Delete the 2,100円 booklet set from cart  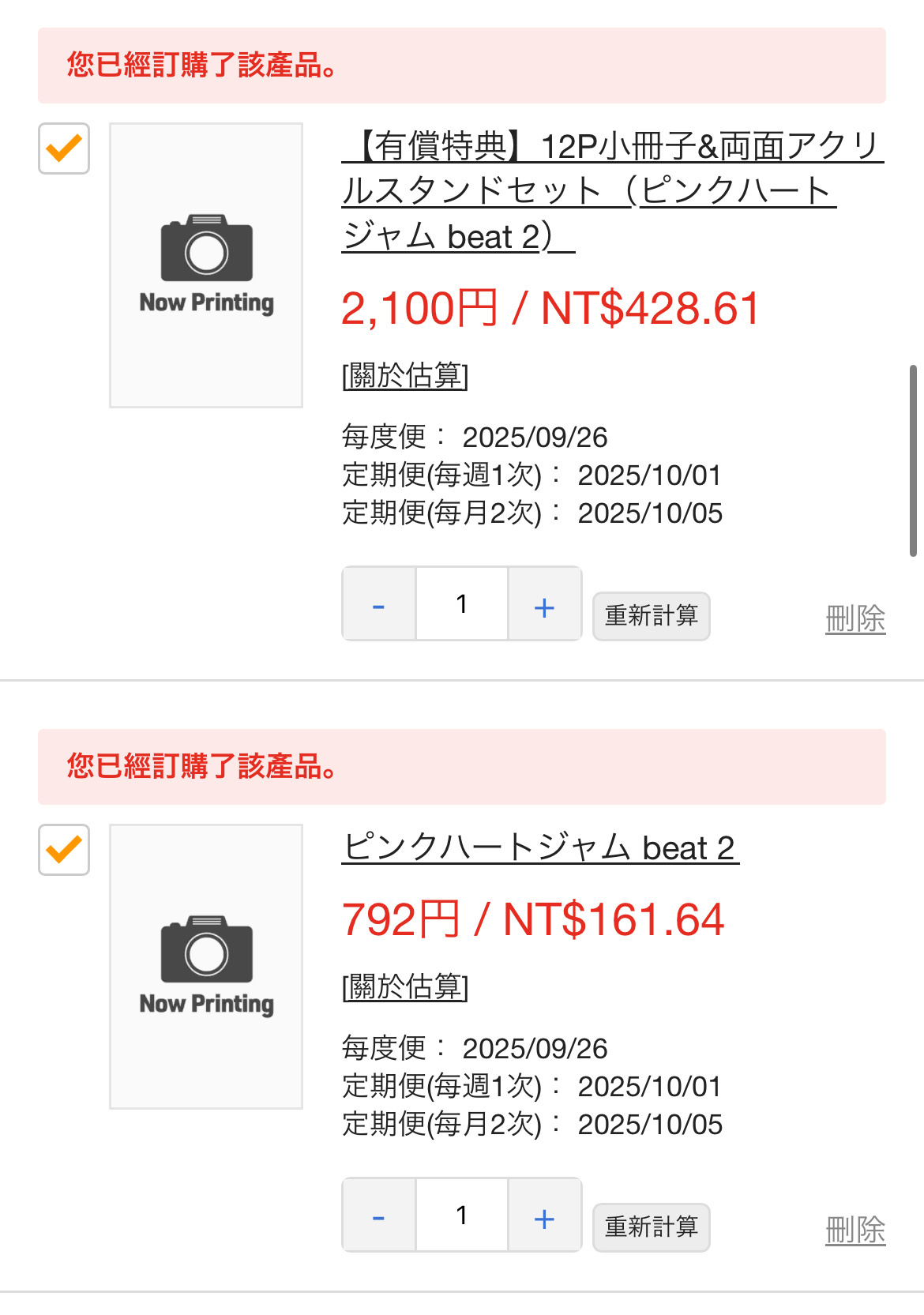[855, 618]
